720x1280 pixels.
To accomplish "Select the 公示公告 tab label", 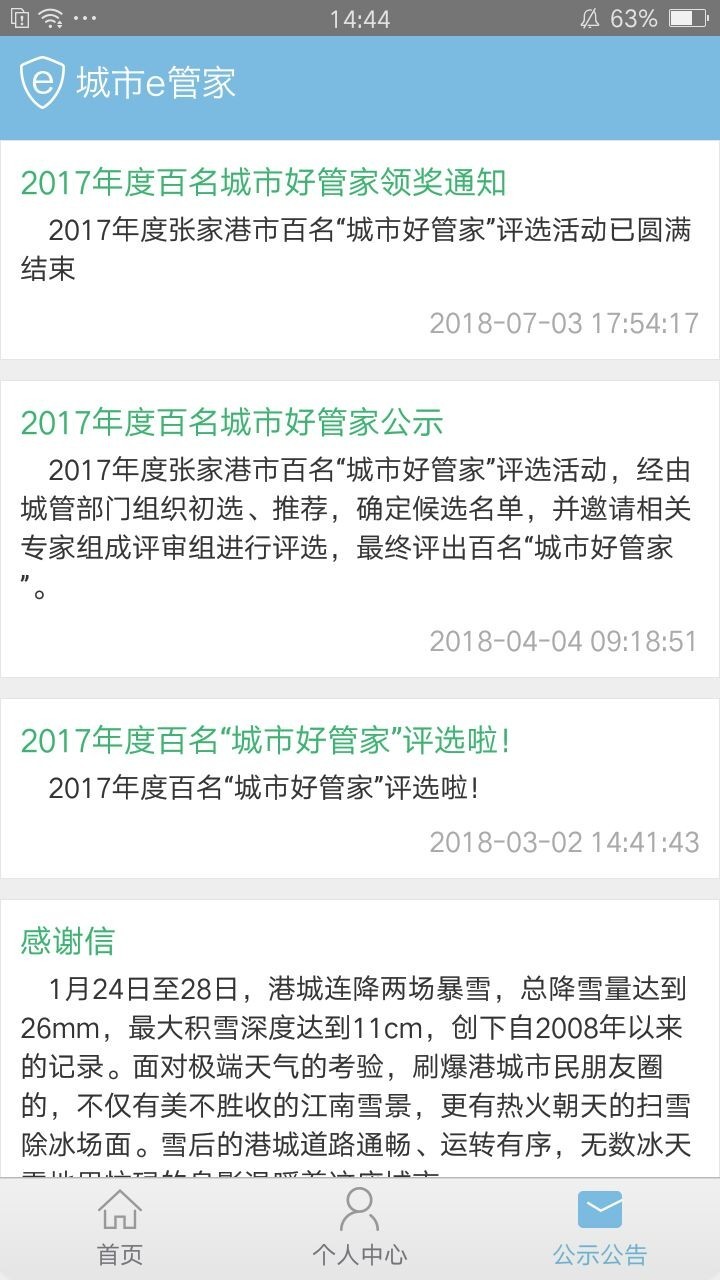I will [599, 1253].
